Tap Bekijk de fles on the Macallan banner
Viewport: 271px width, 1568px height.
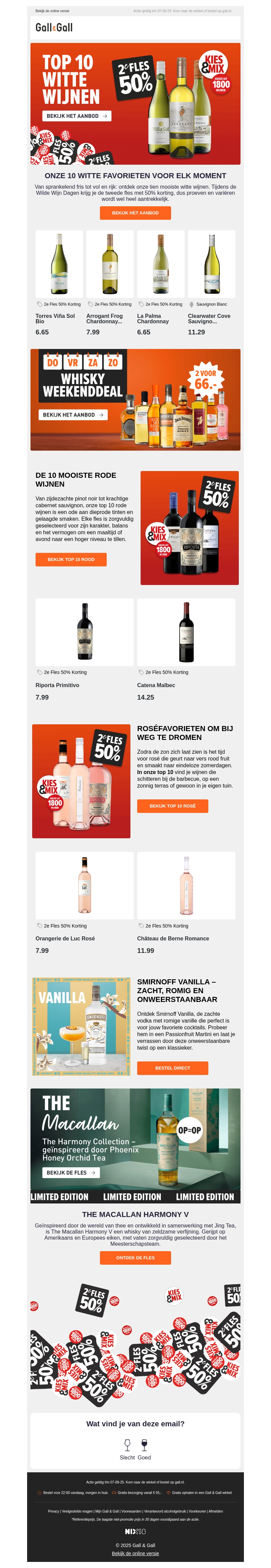71,1172
